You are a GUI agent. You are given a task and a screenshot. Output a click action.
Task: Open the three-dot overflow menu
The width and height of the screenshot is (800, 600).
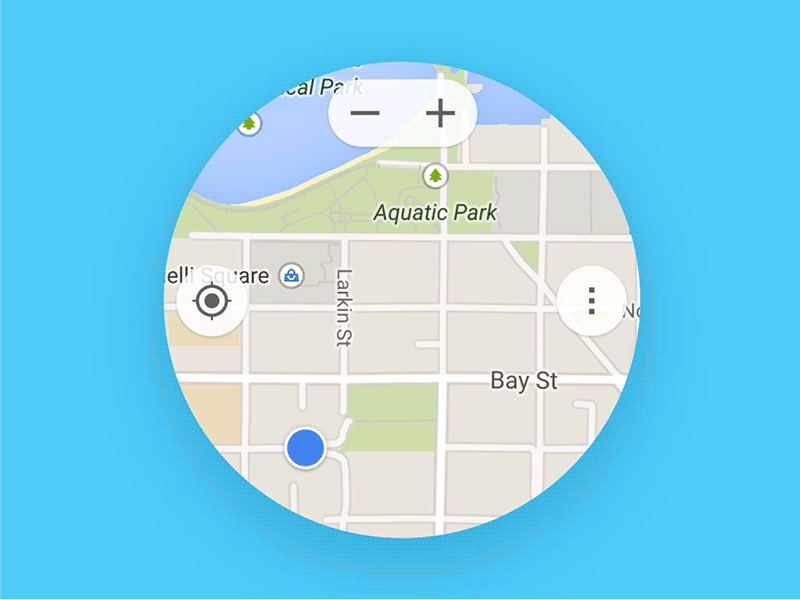point(591,300)
